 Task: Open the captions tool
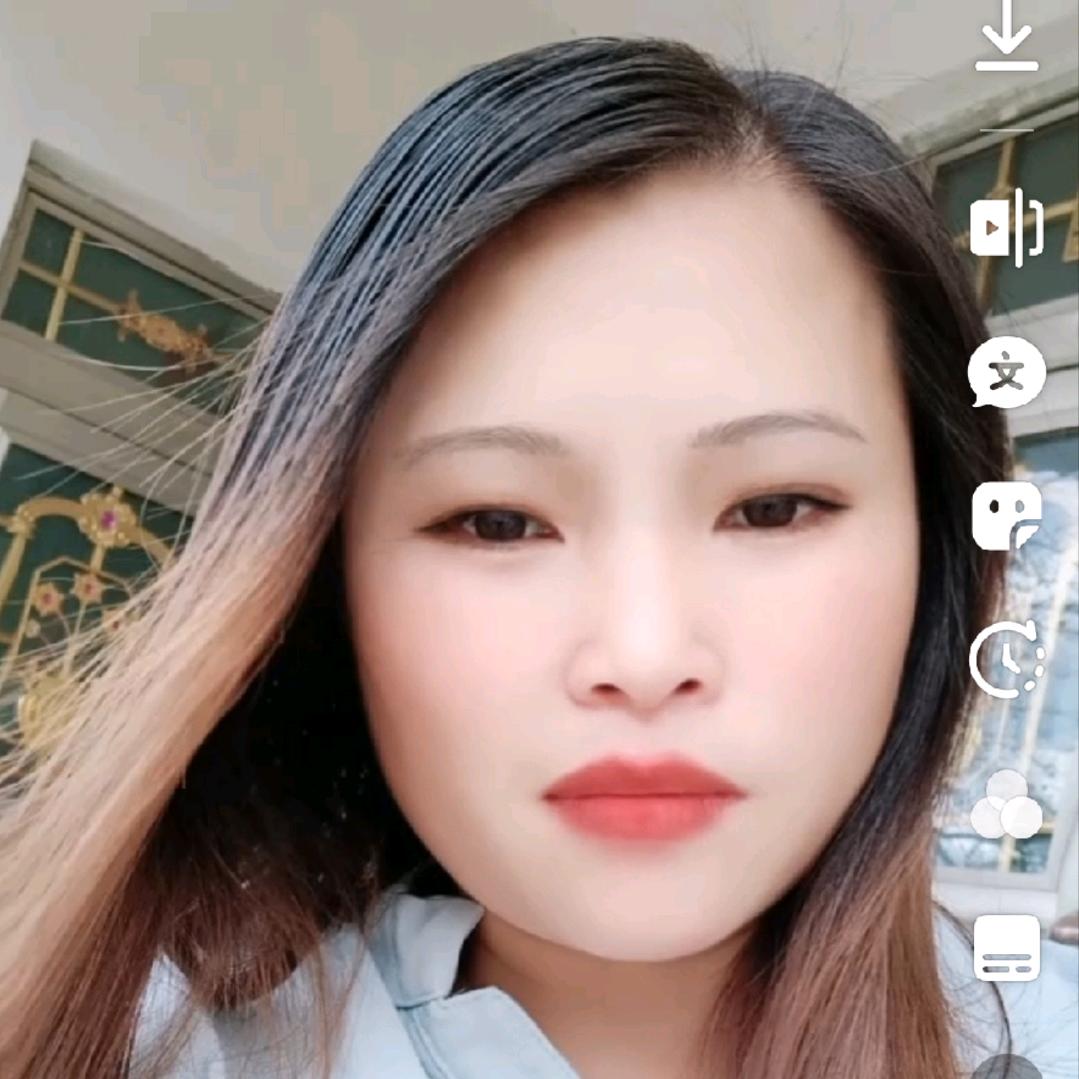[1006, 948]
